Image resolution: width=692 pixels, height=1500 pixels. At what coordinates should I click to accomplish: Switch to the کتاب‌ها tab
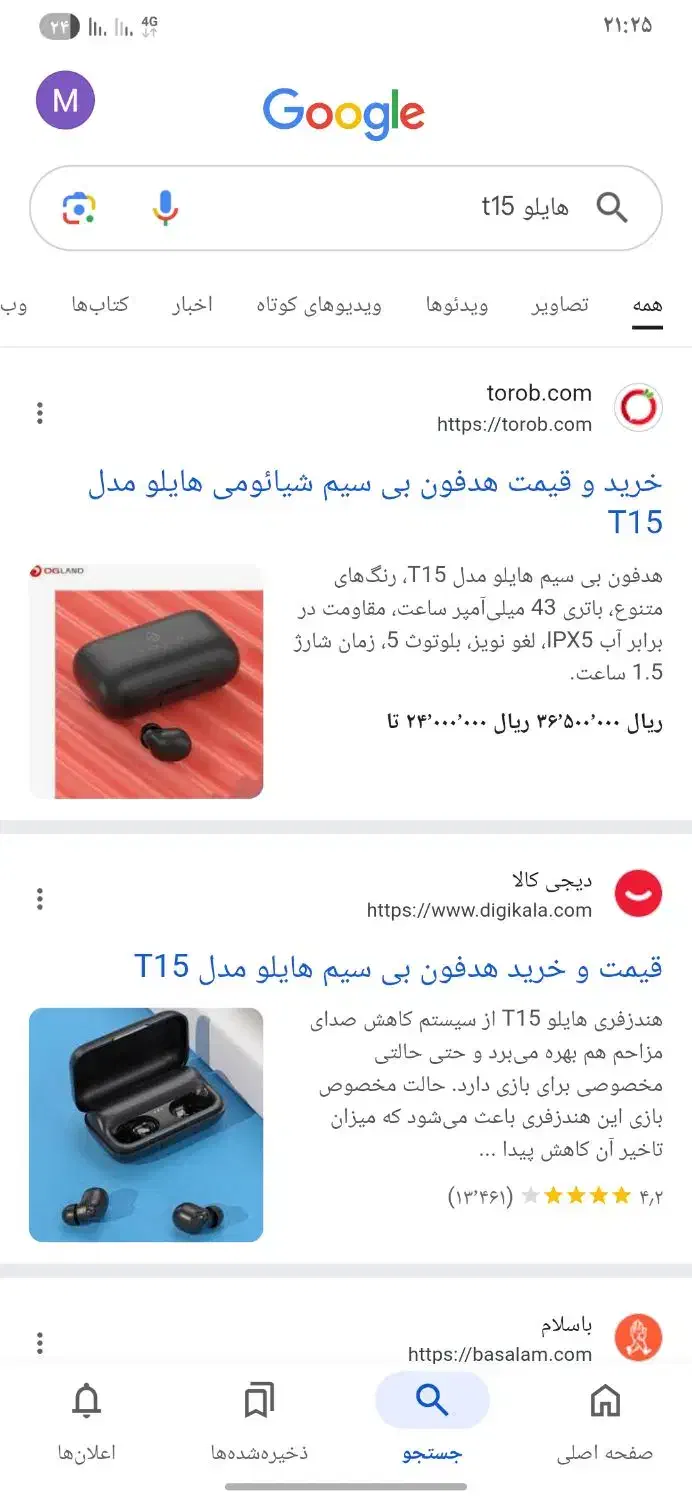click(x=100, y=305)
